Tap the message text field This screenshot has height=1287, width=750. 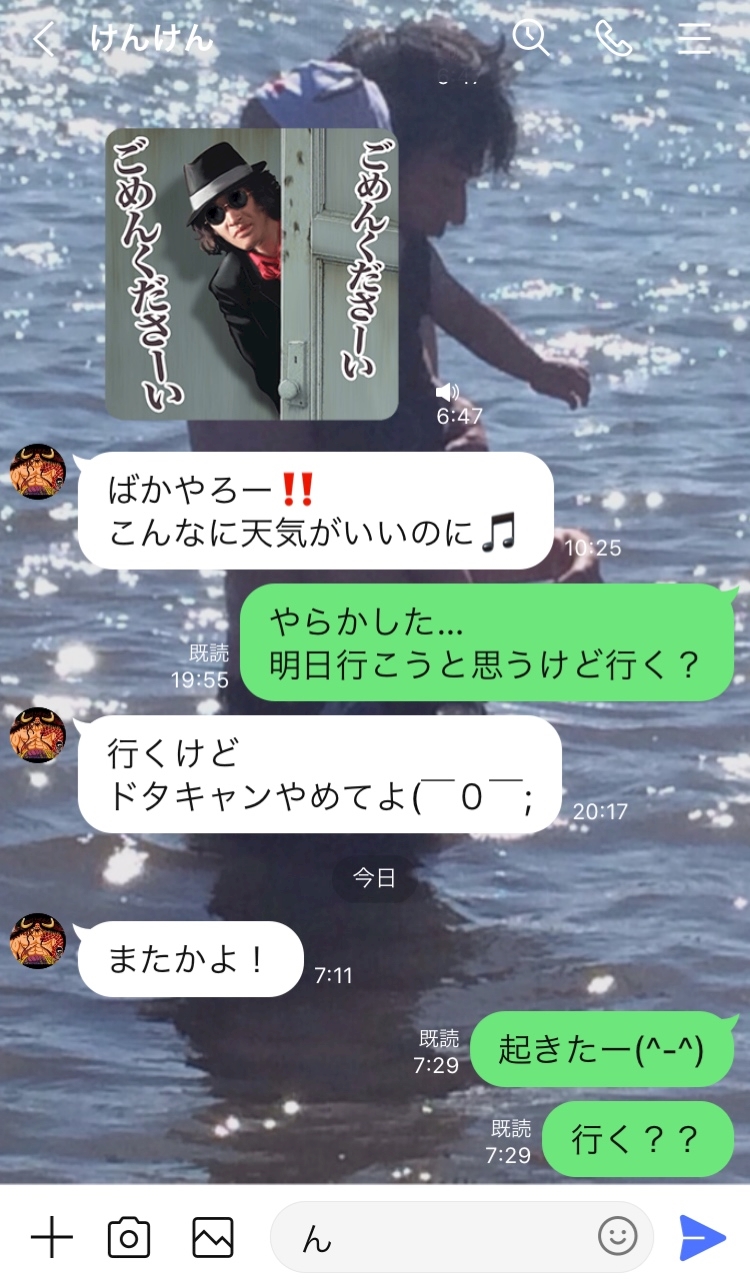[x=440, y=1238]
